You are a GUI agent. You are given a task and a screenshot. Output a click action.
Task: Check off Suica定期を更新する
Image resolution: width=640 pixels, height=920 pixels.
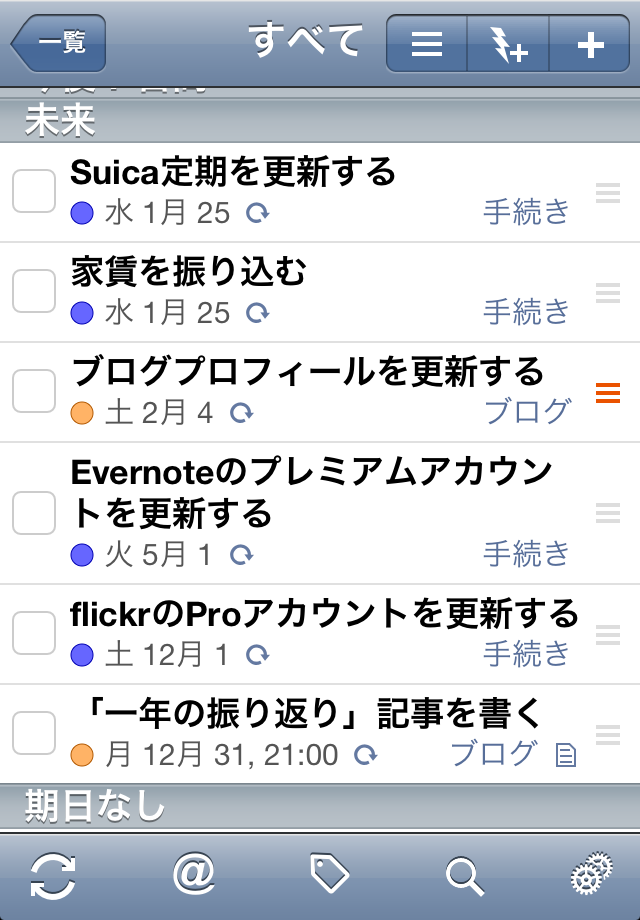(x=34, y=192)
